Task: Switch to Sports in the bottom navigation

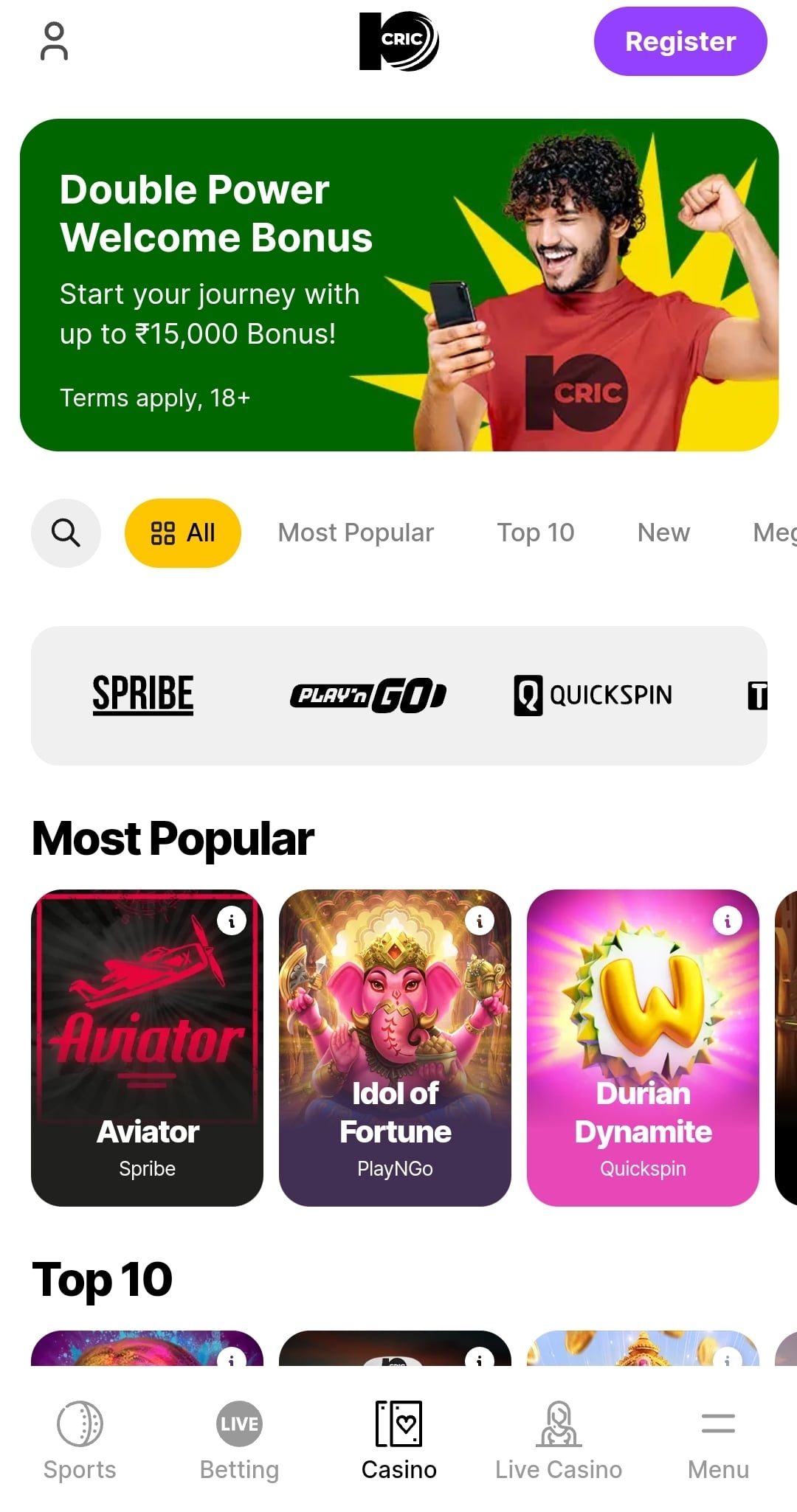Action: [79, 1438]
